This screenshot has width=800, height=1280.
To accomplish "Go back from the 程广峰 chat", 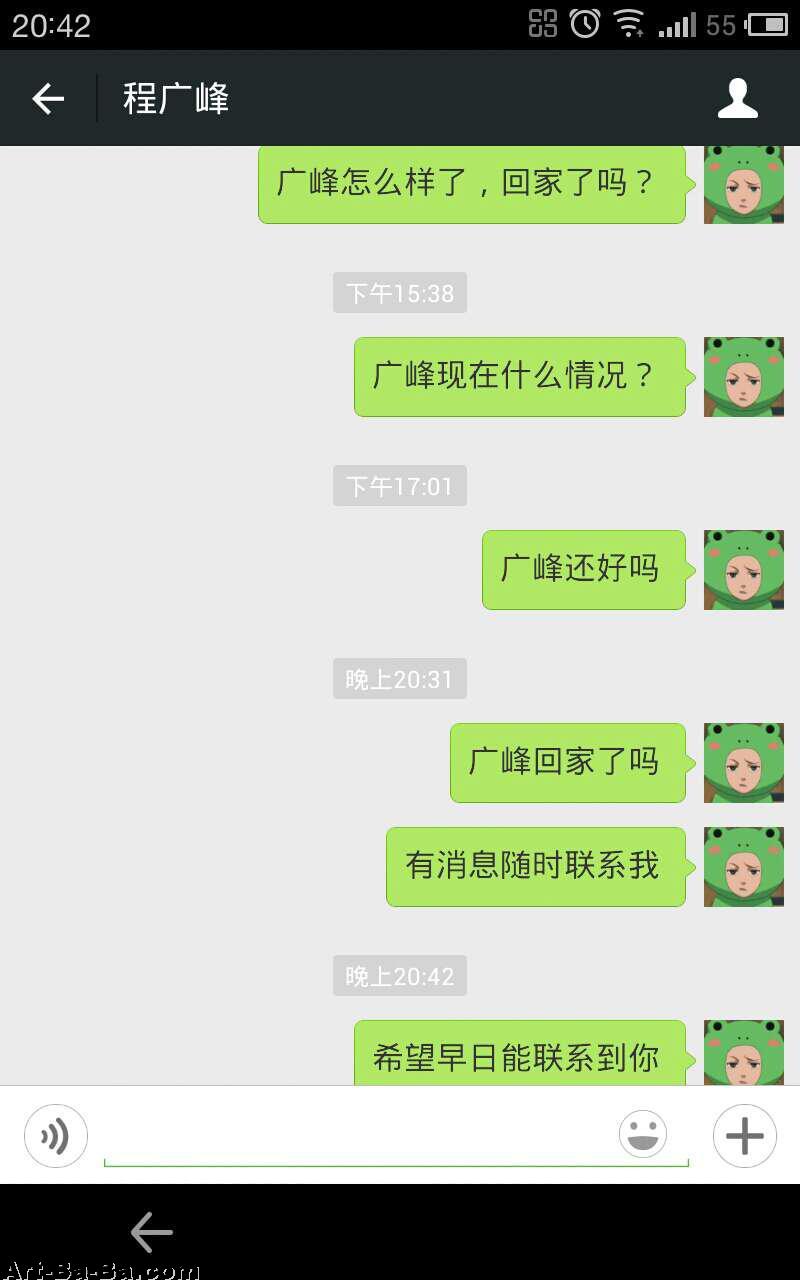I will tap(48, 98).
